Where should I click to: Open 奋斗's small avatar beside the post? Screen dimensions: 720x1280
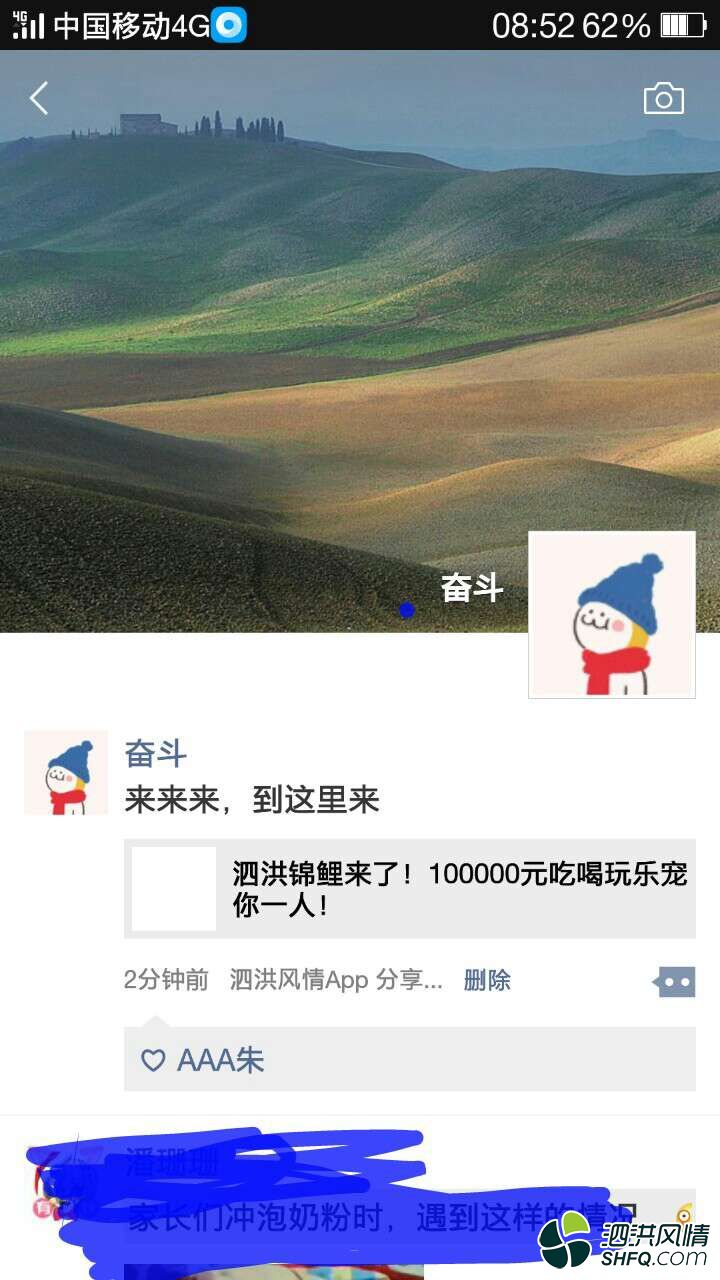pos(66,772)
